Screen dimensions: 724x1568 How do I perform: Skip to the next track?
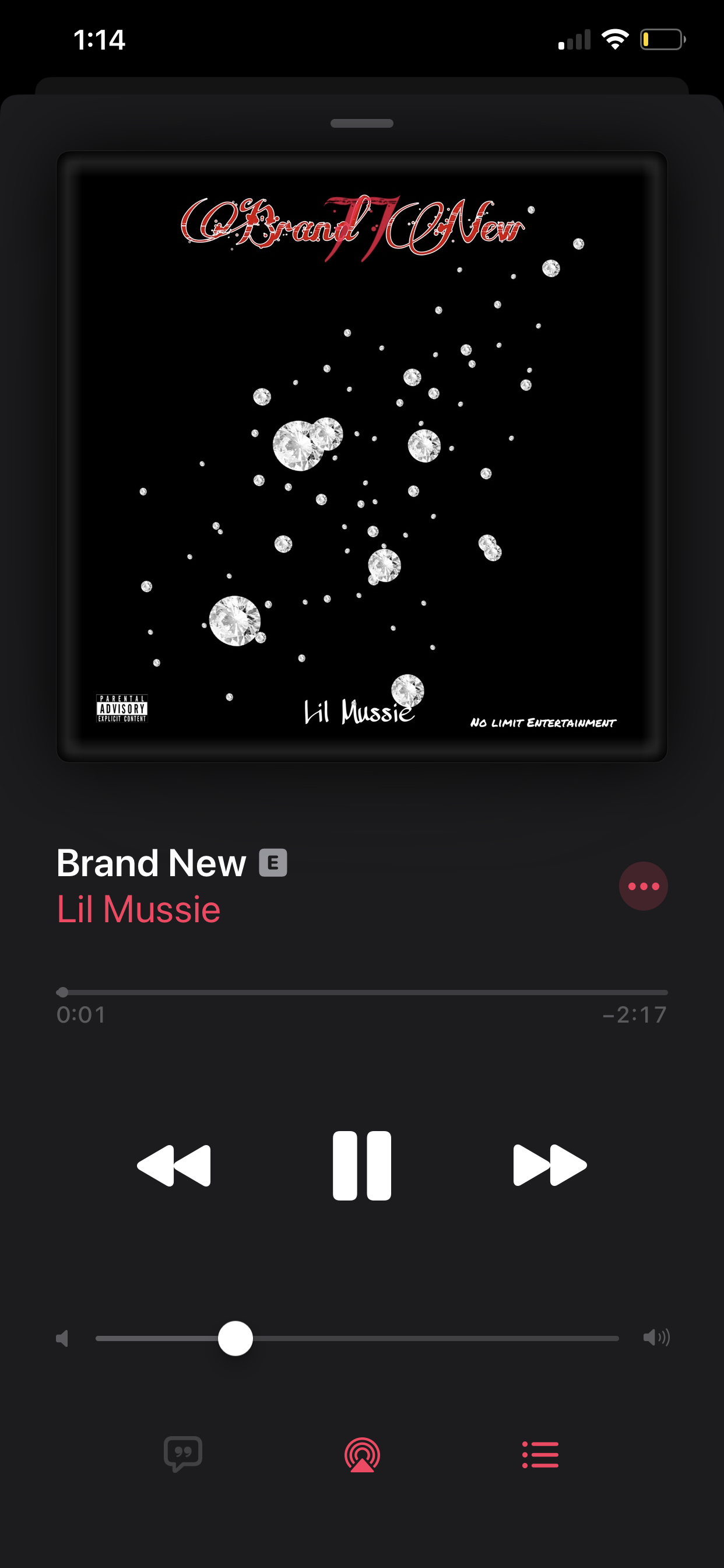point(550,1165)
